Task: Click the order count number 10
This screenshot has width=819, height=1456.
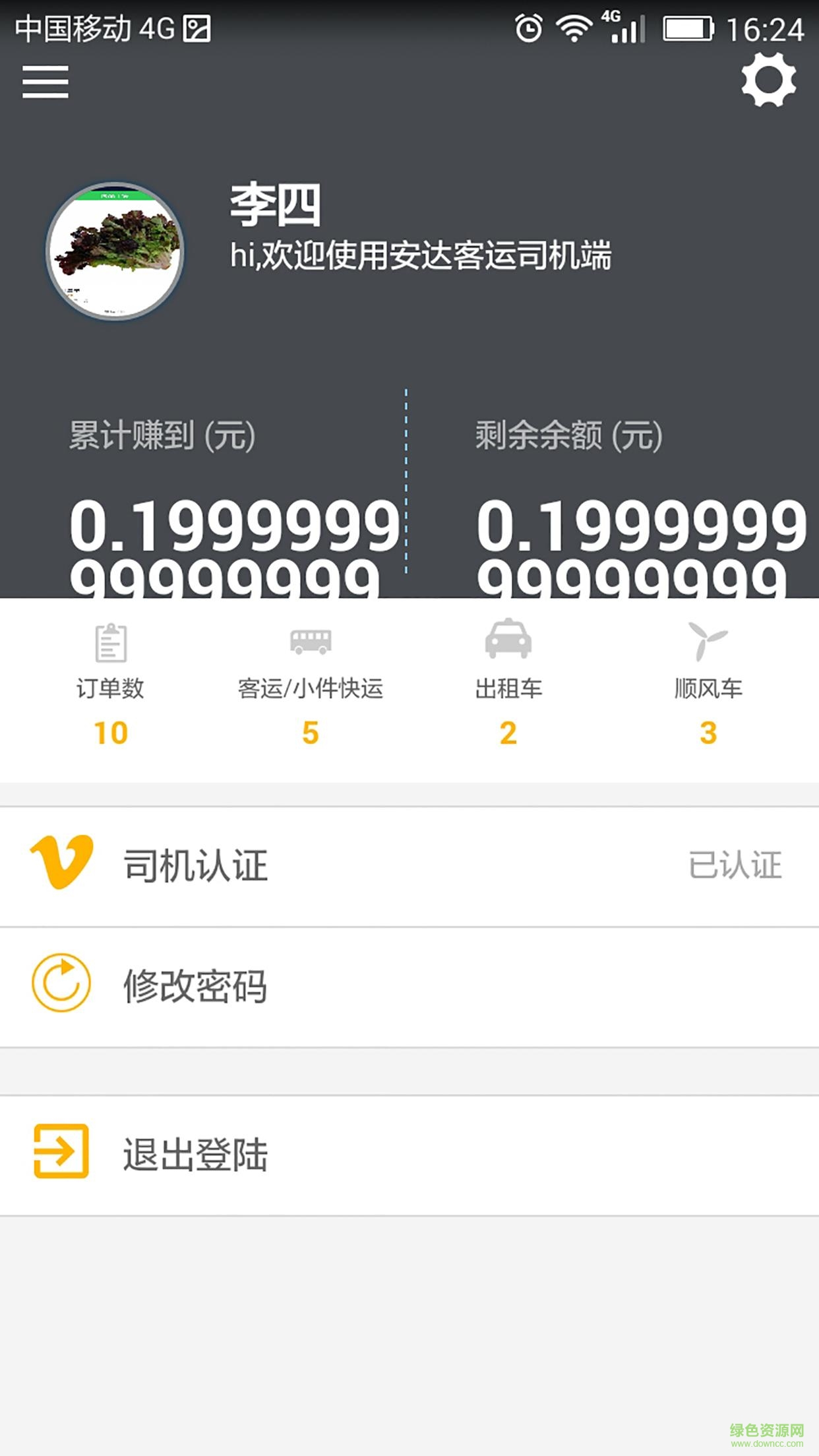Action: 111,732
